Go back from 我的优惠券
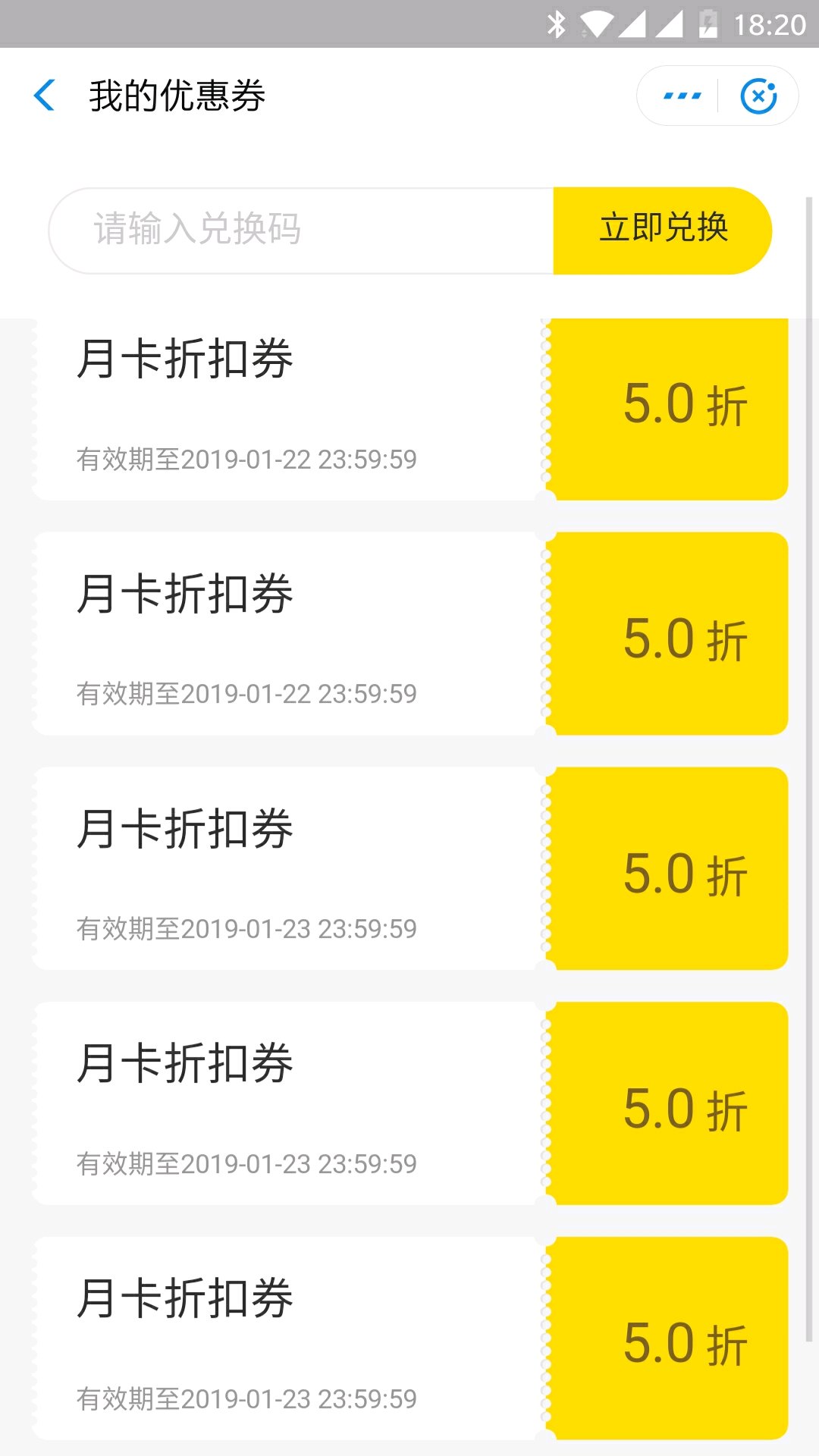The width and height of the screenshot is (819, 1456). click(45, 96)
